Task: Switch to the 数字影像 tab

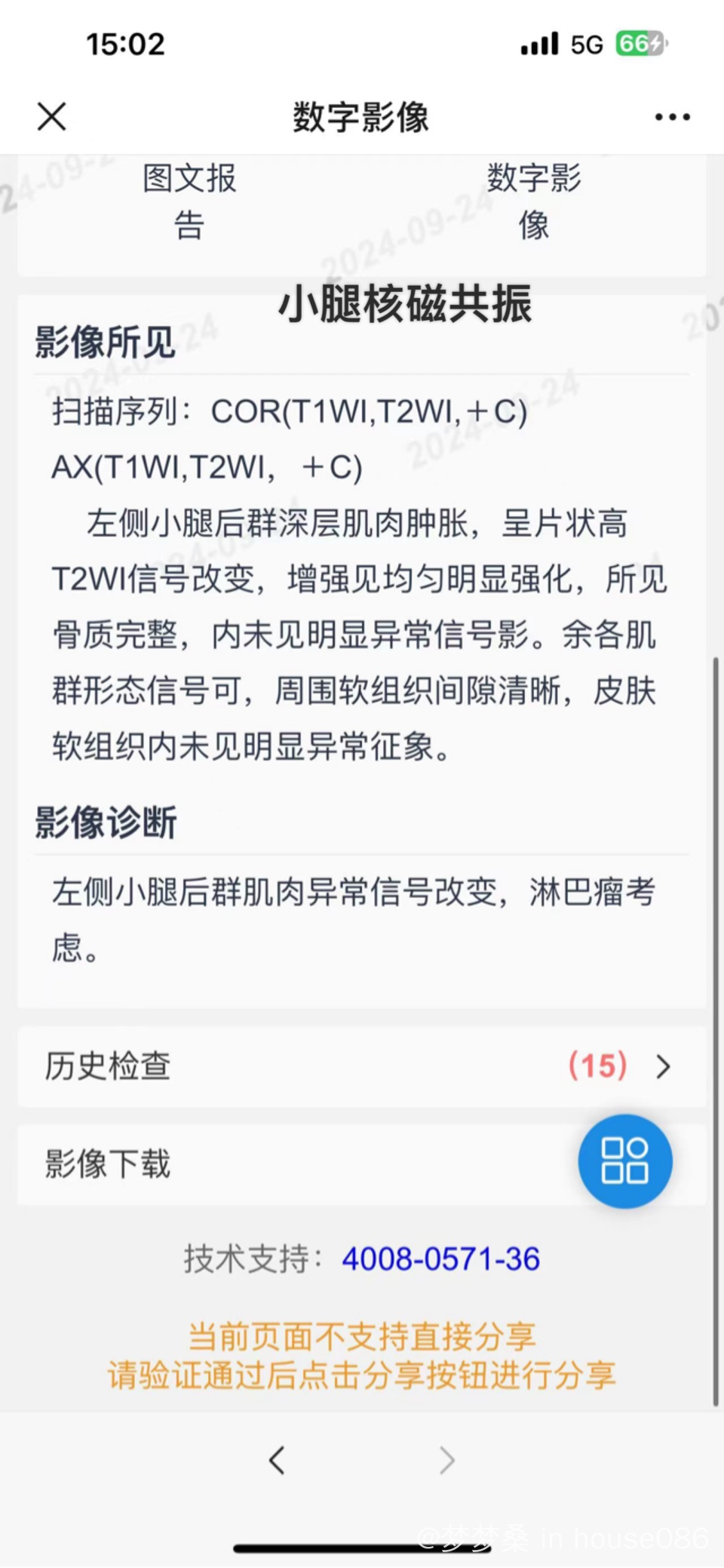Action: (533, 201)
